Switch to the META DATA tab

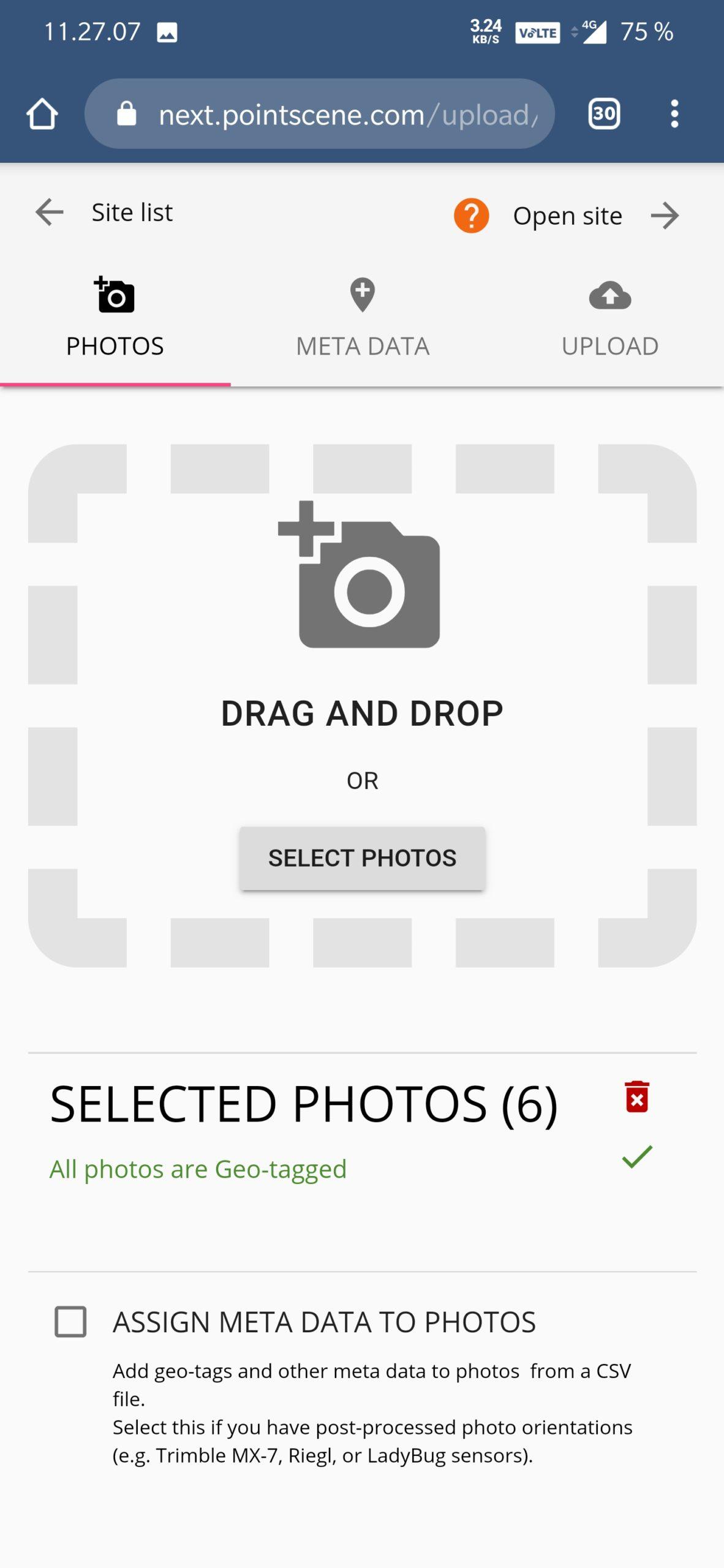[x=362, y=318]
